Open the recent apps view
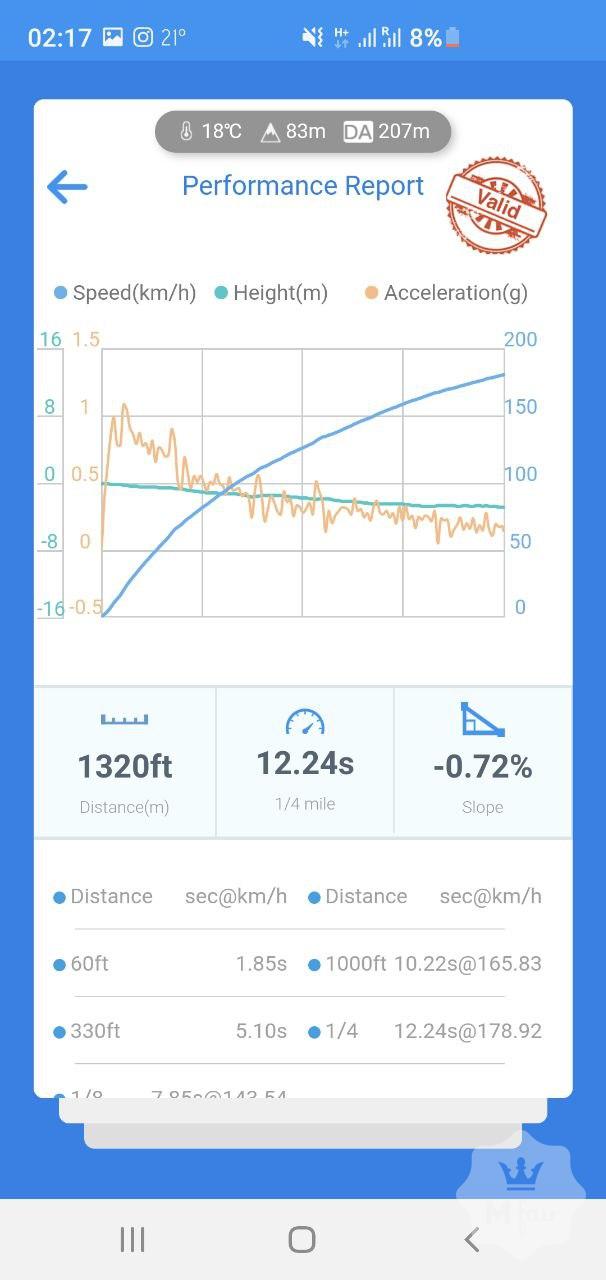The height and width of the screenshot is (1280, 606). pos(132,1240)
